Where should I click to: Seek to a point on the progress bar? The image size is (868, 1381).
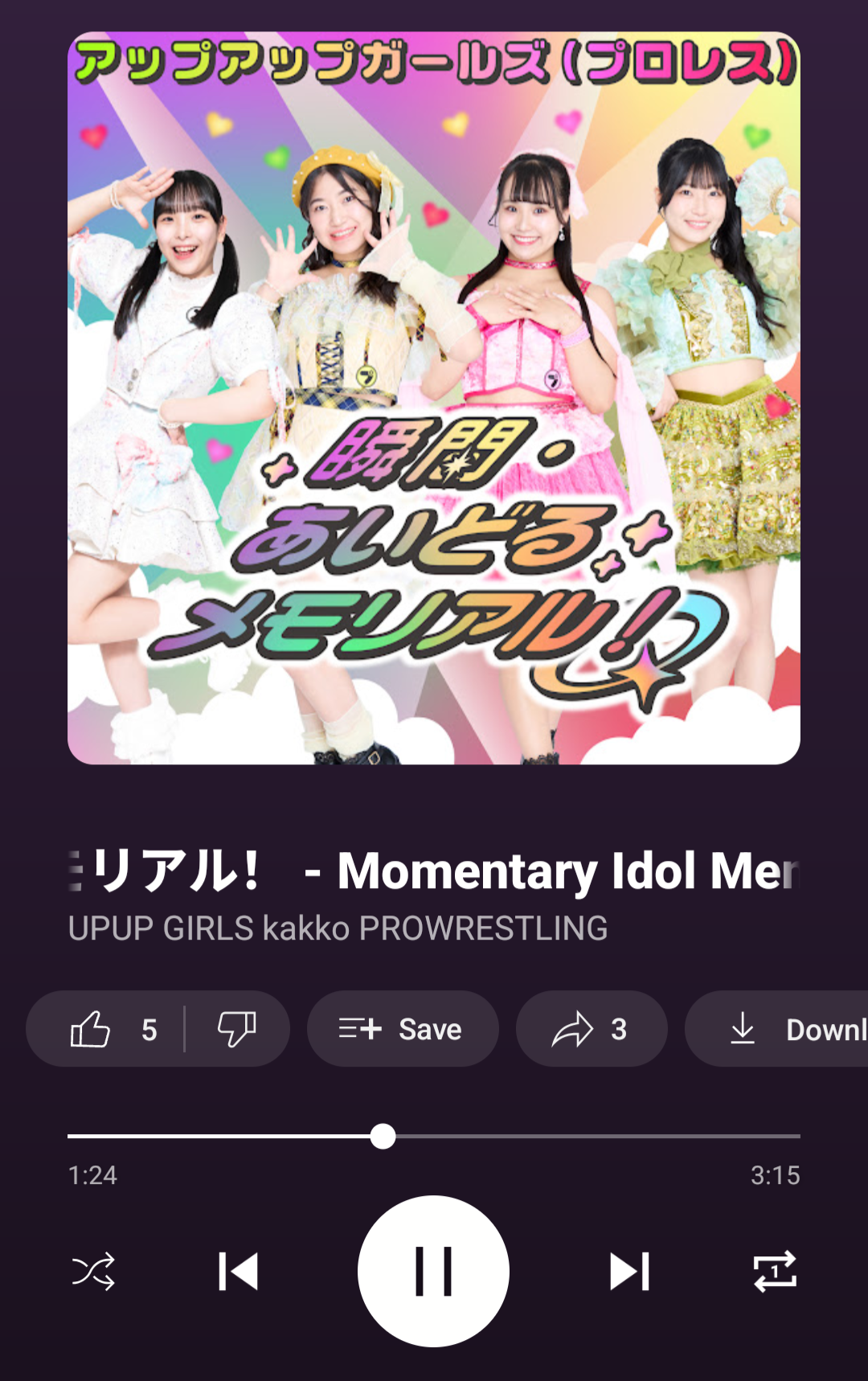tap(563, 1137)
